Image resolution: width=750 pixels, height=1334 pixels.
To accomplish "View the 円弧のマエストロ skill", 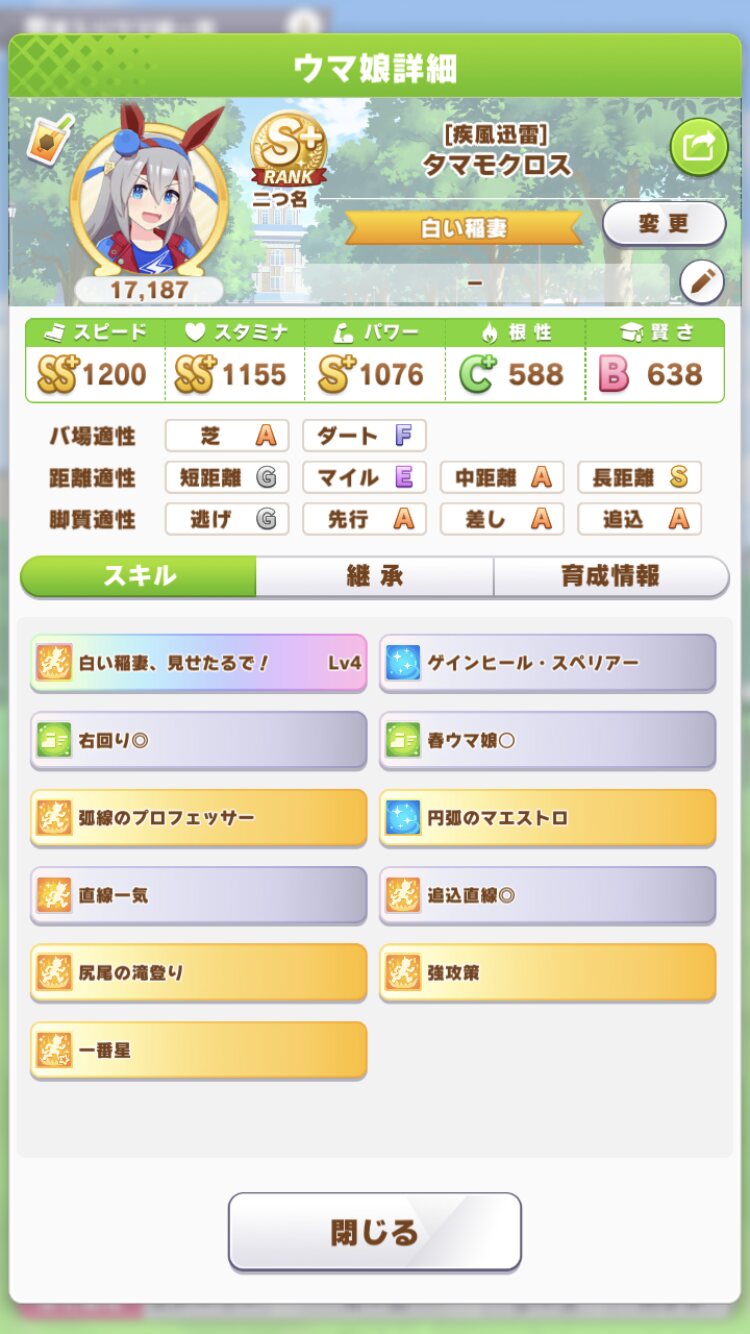I will (x=547, y=817).
